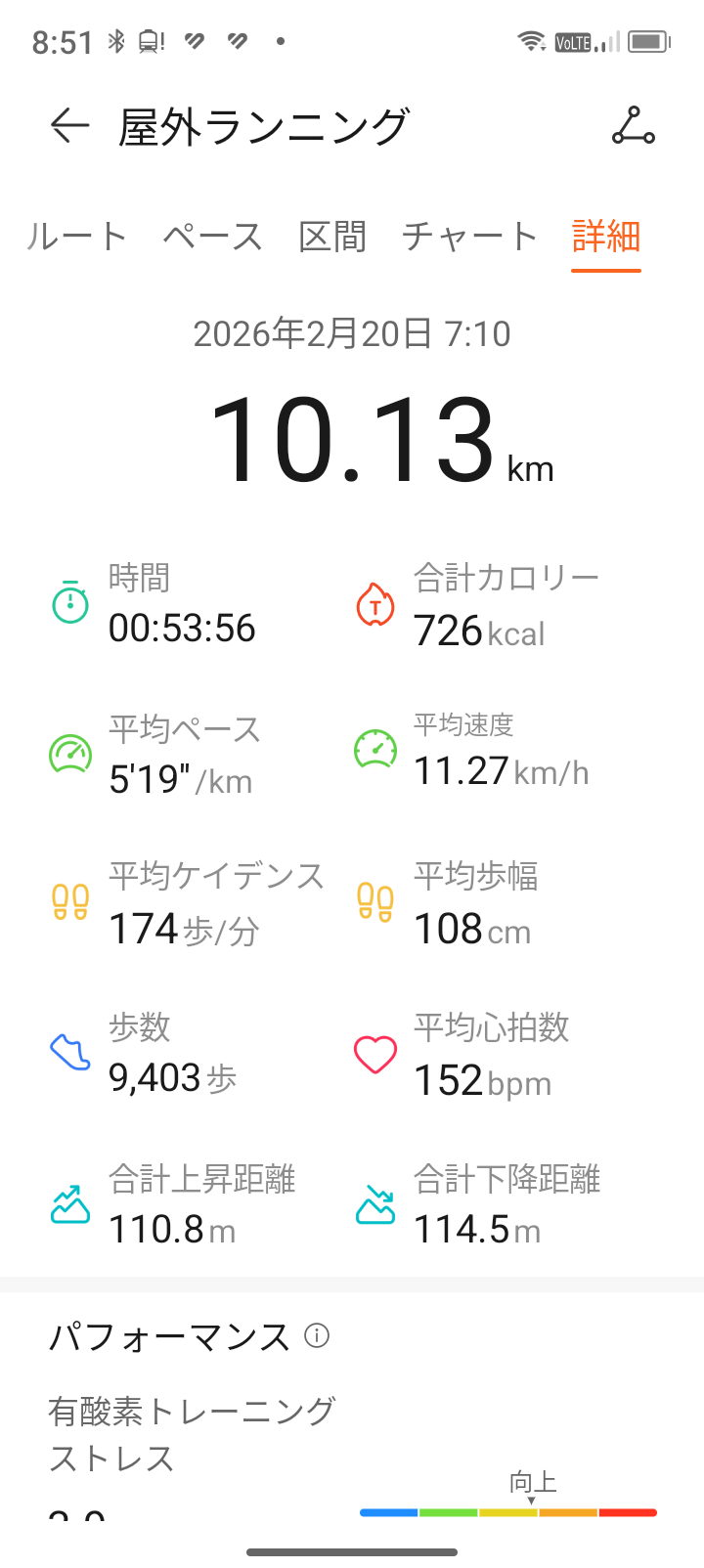Open the 区間 tab
The height and width of the screenshot is (1568, 704).
point(332,237)
